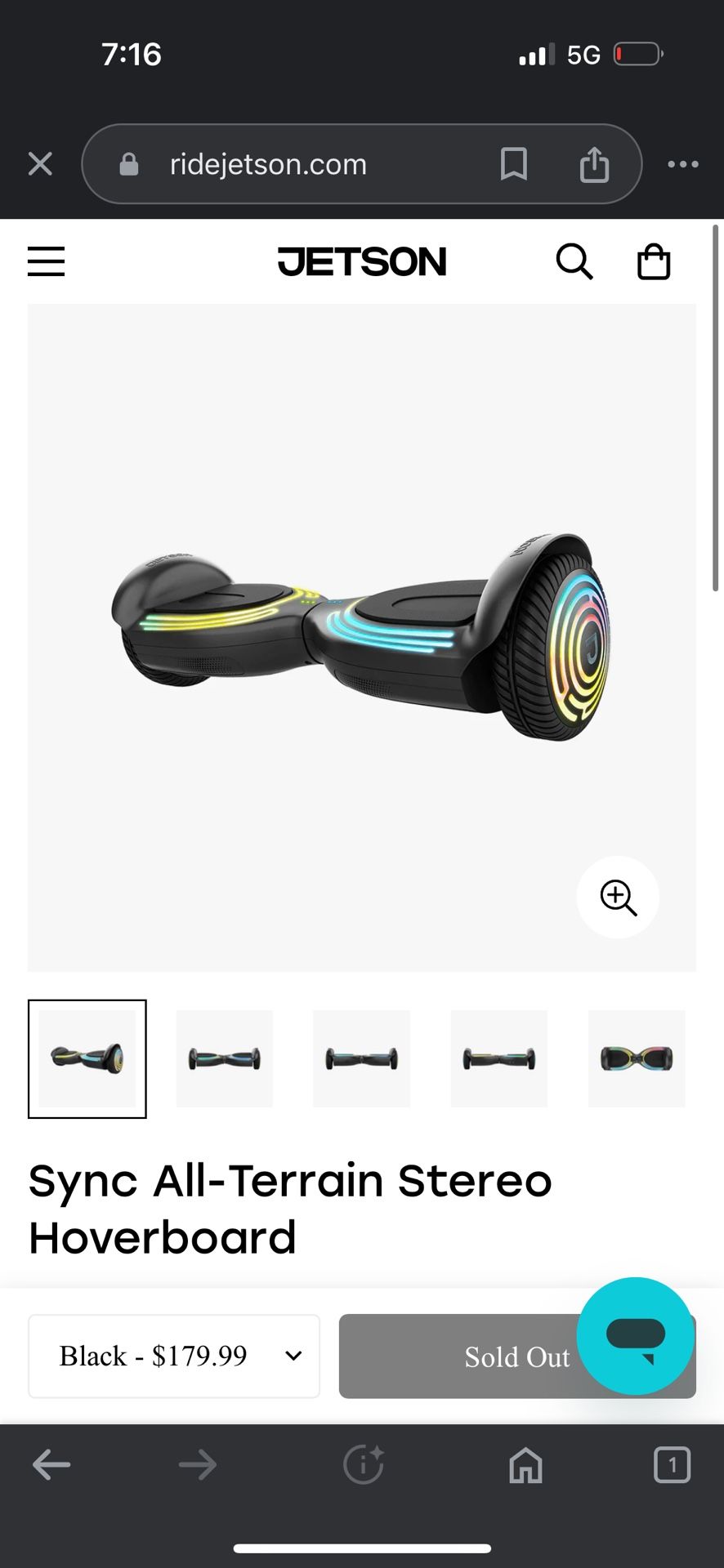Select the first product thumbnail
Screen dimensions: 724x1568
coord(87,1058)
